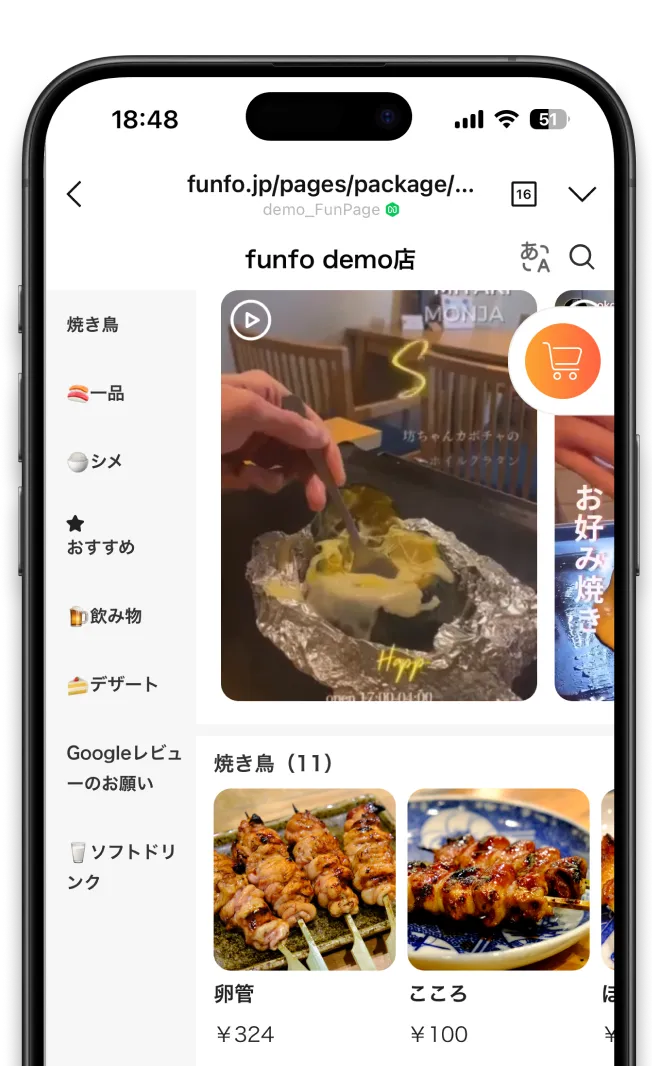The width and height of the screenshot is (652, 1066).
Task: Search the funfo demo menu
Action: [582, 258]
